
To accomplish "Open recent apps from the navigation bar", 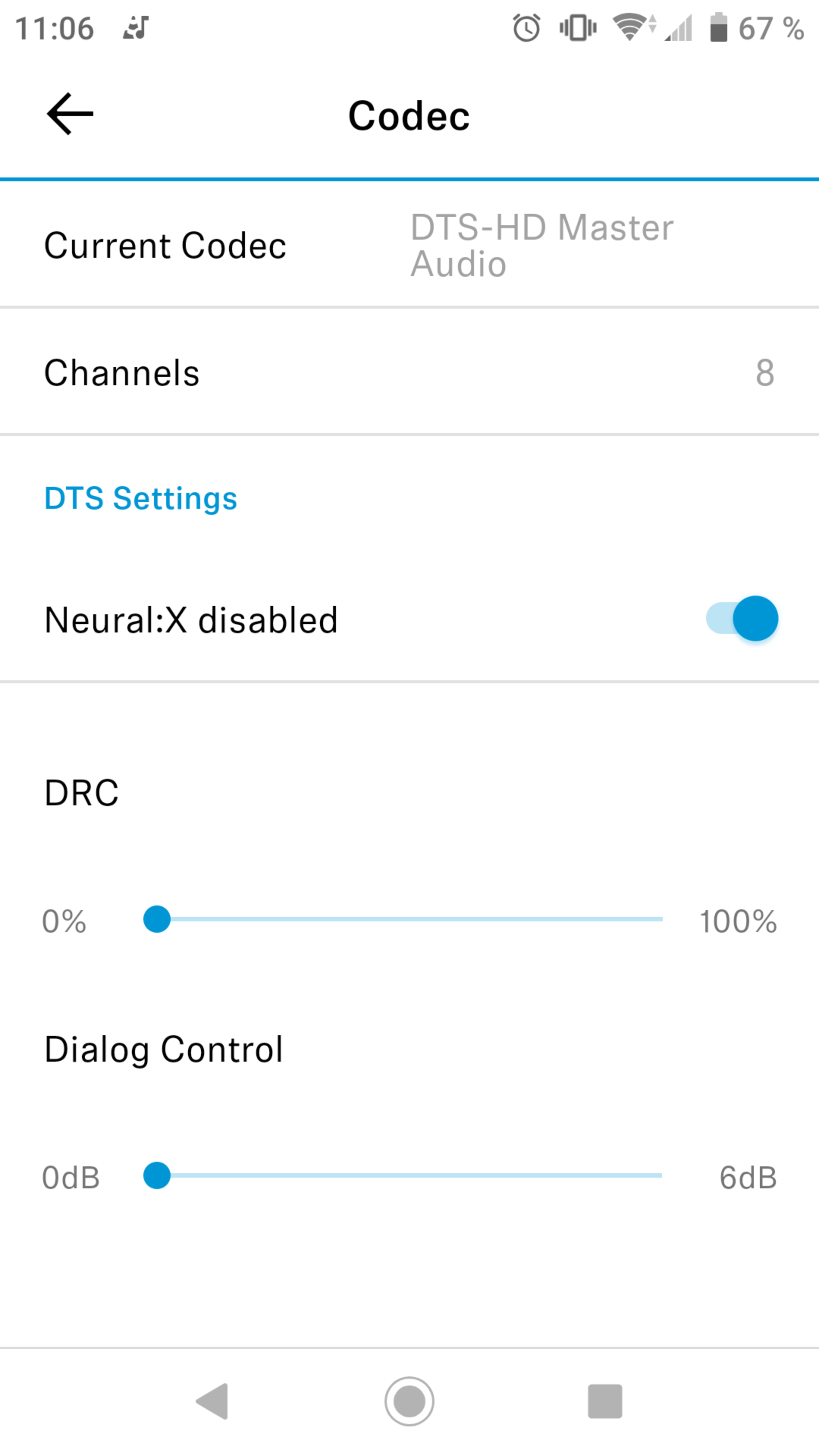I will 605,1401.
